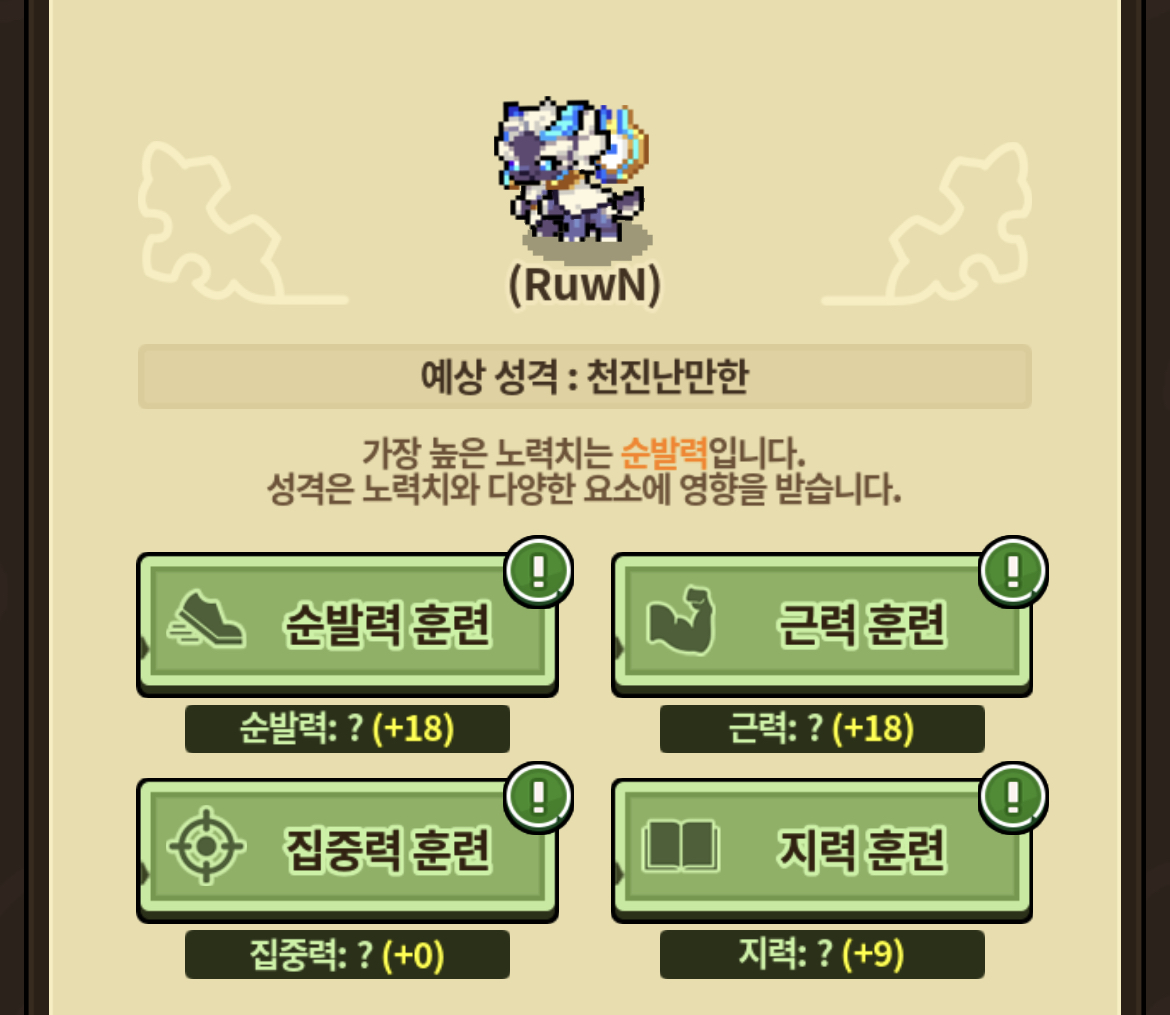This screenshot has height=1015, width=1170.
Task: Start the 순발력 훈련 agility training
Action: tap(347, 624)
